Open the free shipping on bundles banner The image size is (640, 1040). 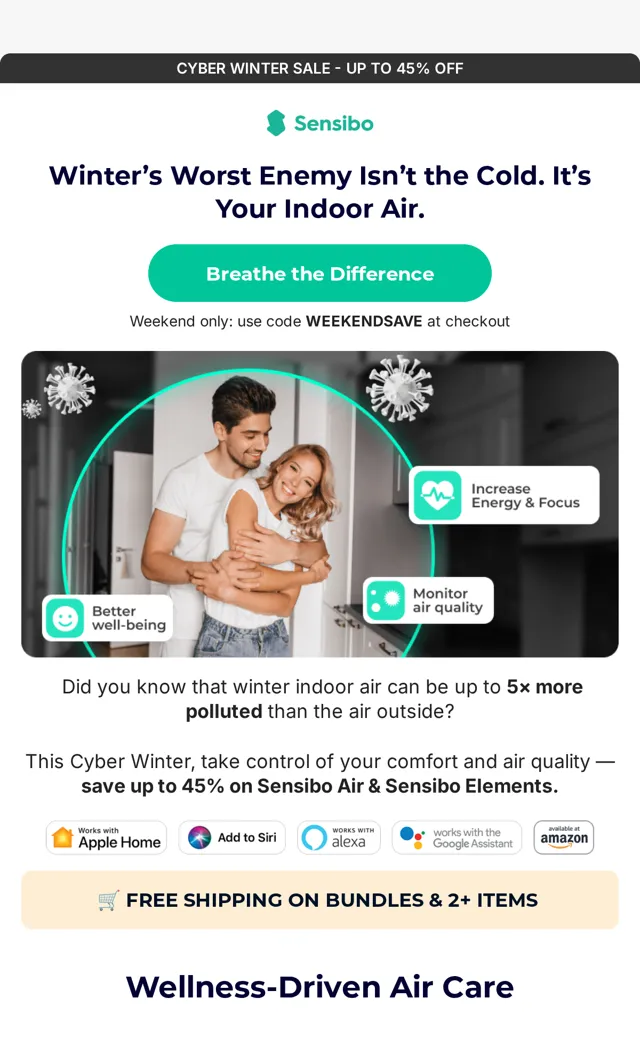click(x=320, y=900)
